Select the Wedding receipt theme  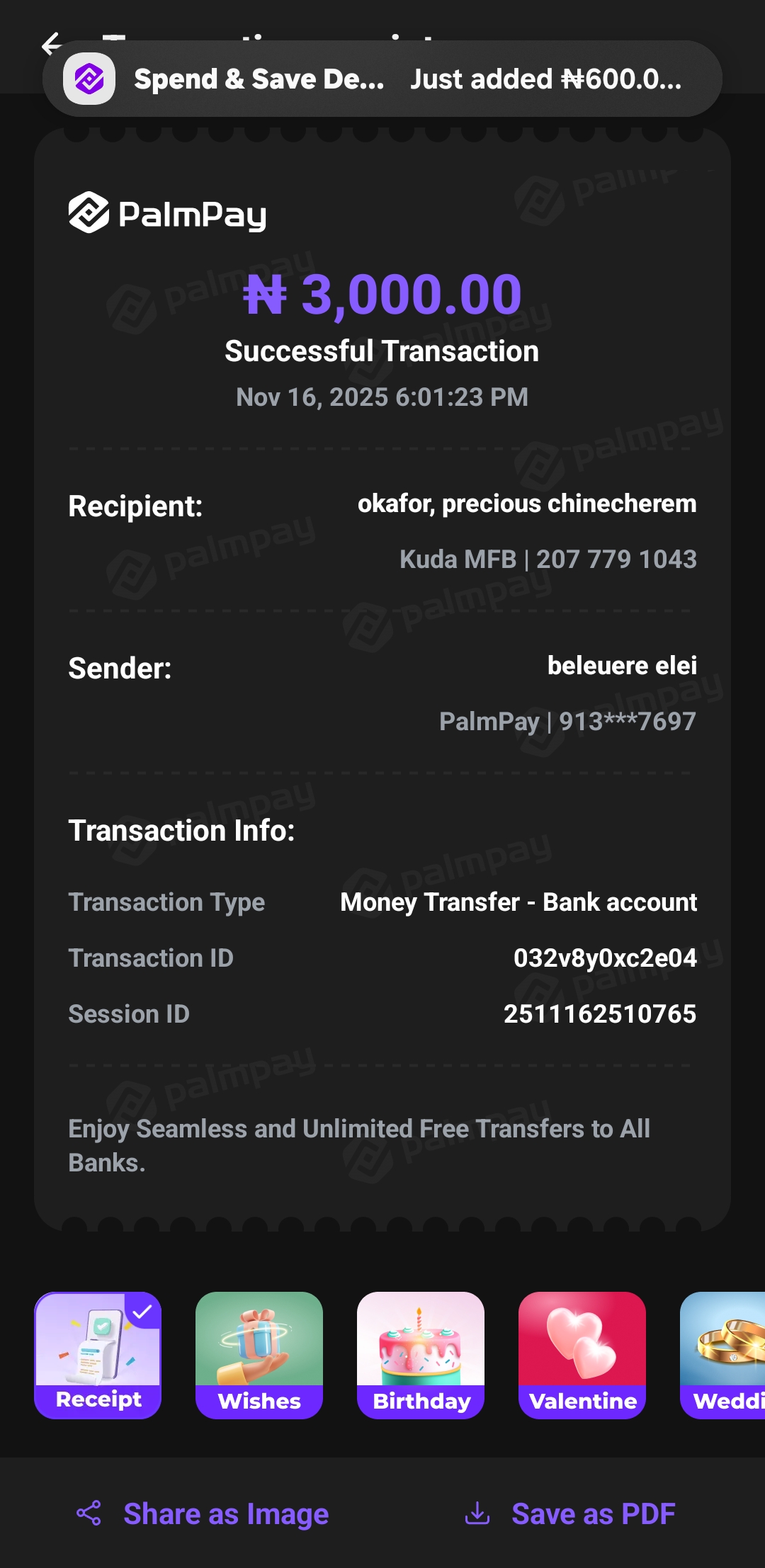[724, 1355]
